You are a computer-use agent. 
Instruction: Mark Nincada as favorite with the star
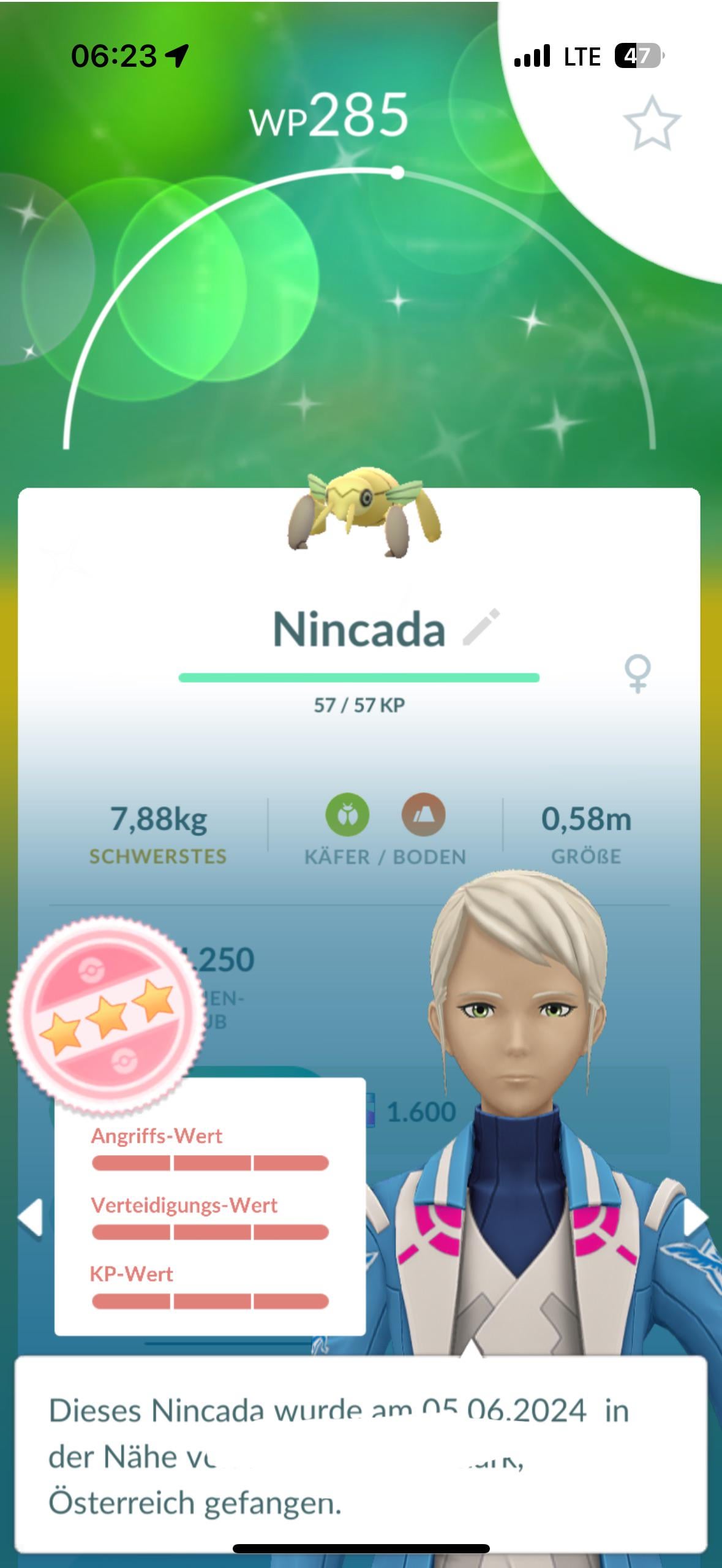point(652,123)
